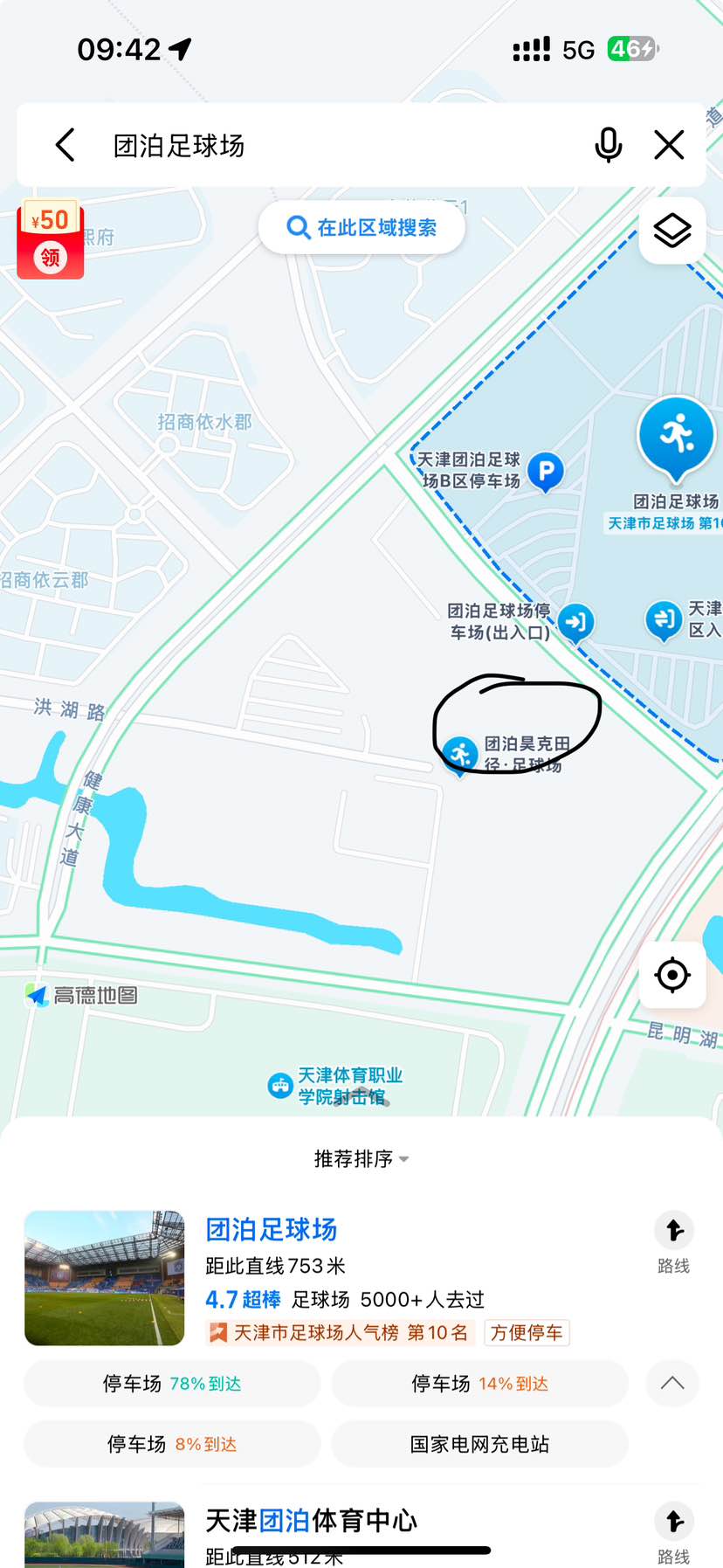Collapse the destination chips with the chevron
The width and height of the screenshot is (723, 1568).
[x=671, y=1383]
